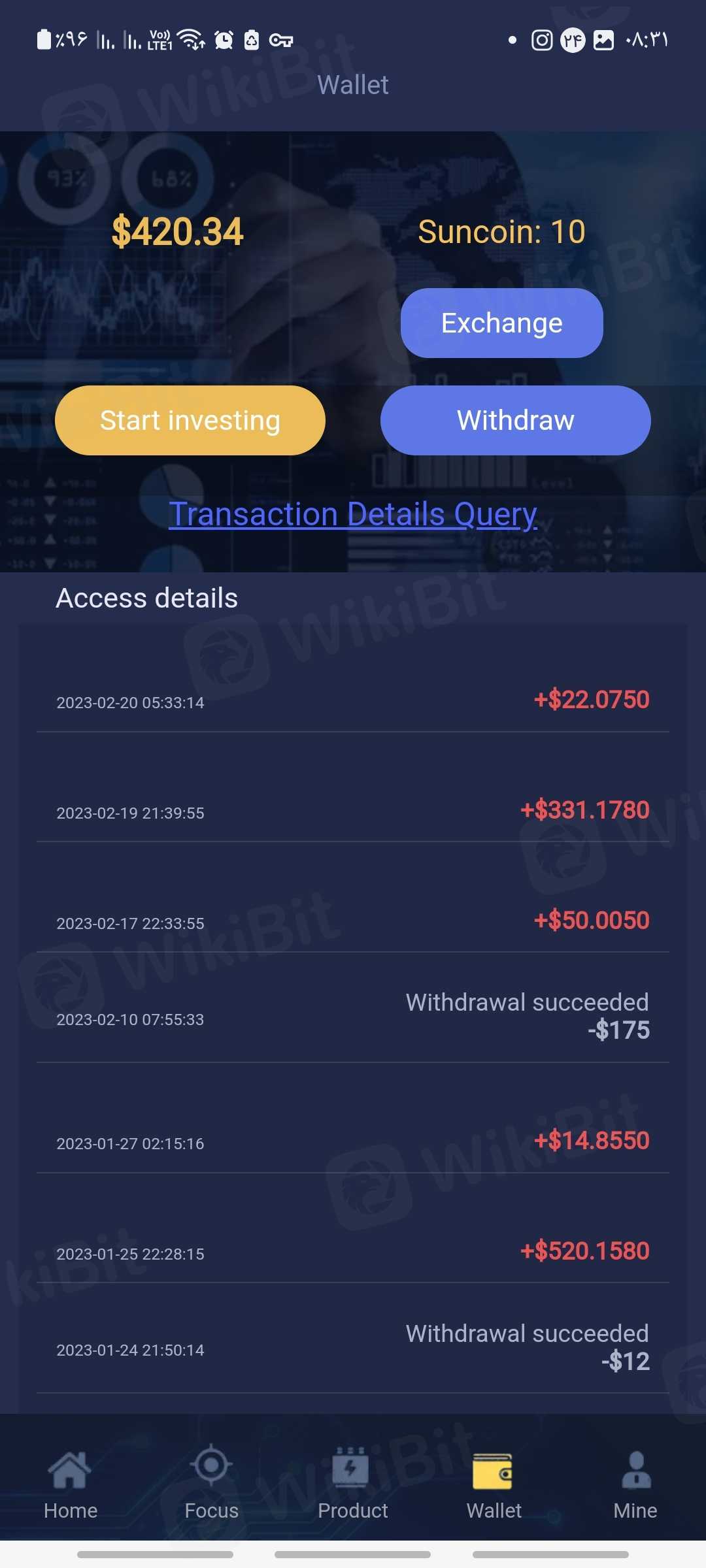Open the Transaction Details Query link

[x=353, y=514]
